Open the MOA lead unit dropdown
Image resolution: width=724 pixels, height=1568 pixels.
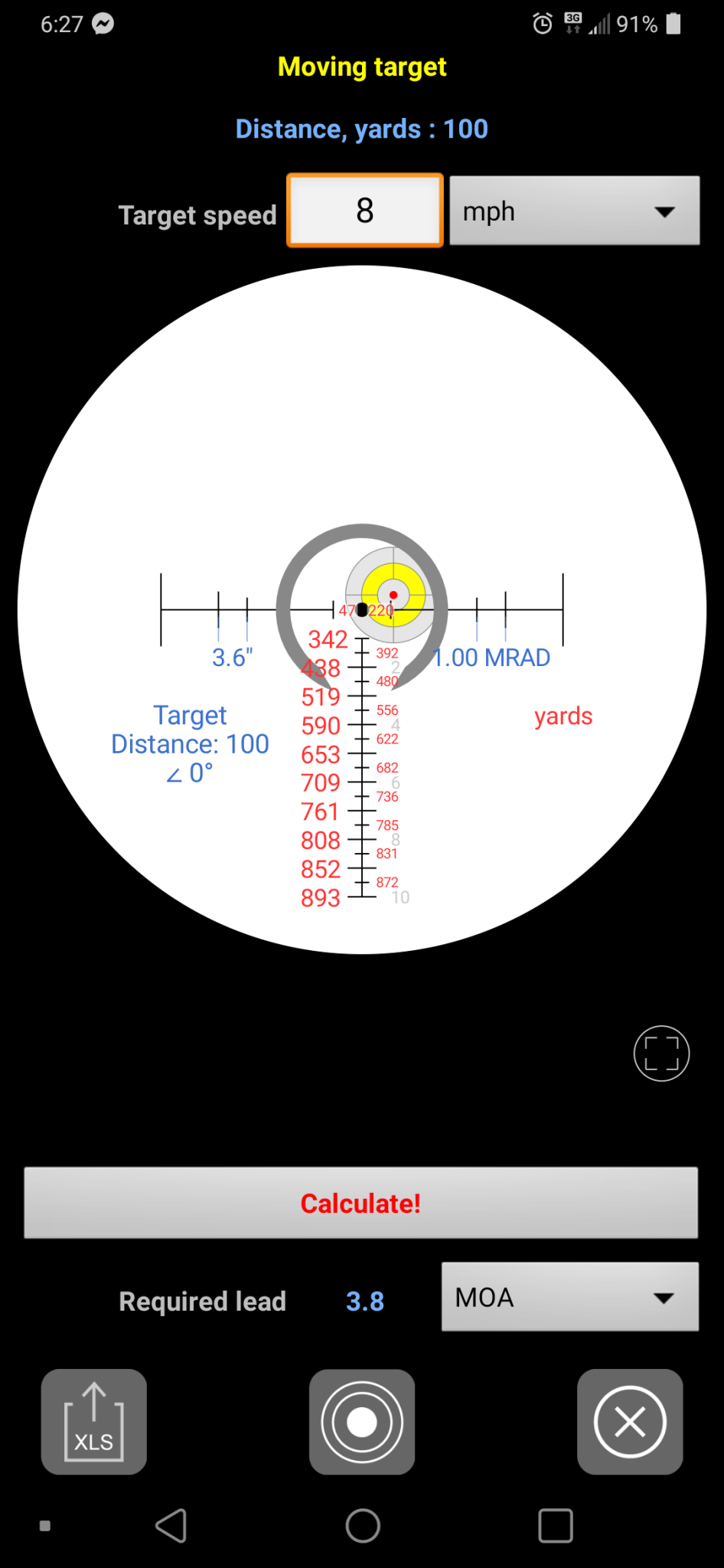point(569,1297)
